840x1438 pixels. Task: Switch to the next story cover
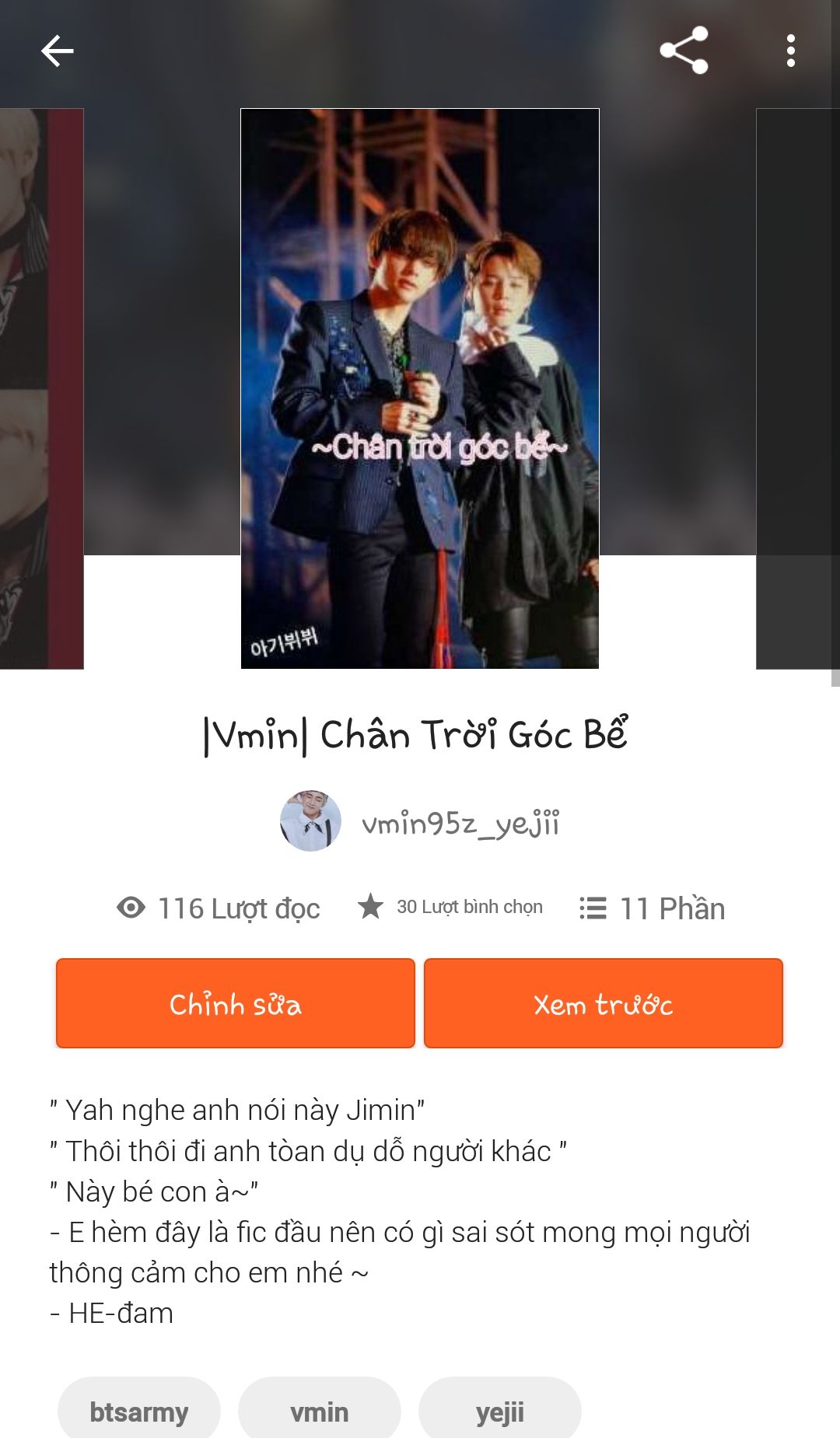[797, 388]
